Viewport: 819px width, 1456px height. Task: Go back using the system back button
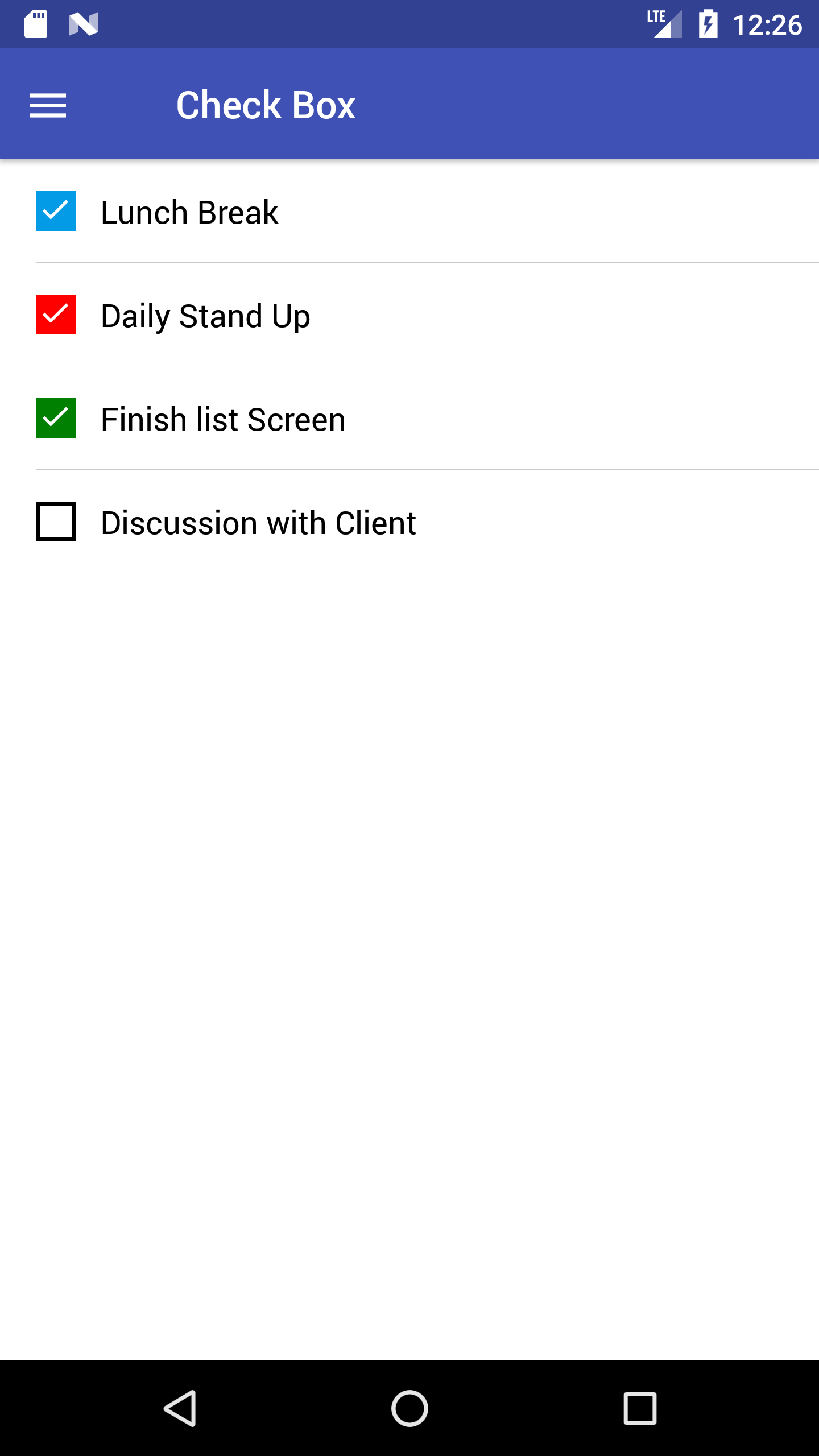(181, 1408)
